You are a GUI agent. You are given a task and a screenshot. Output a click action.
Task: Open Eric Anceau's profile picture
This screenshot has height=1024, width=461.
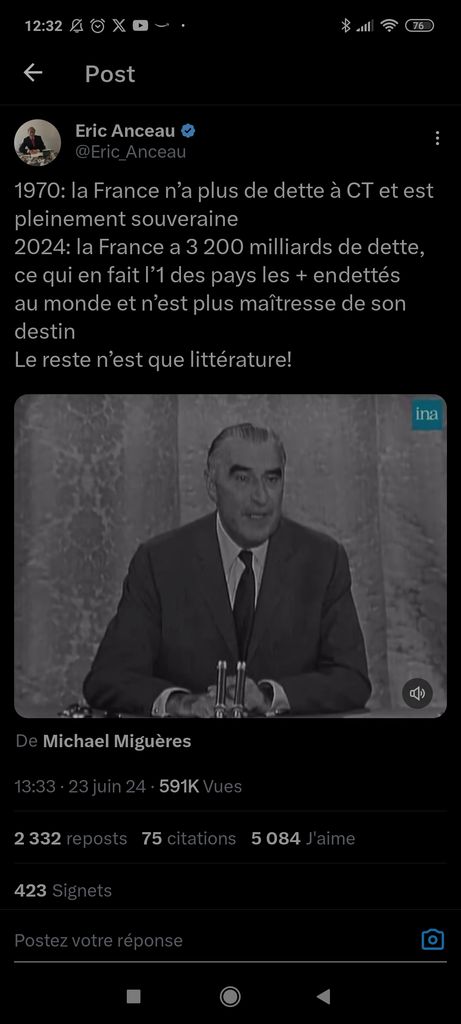coord(37,142)
